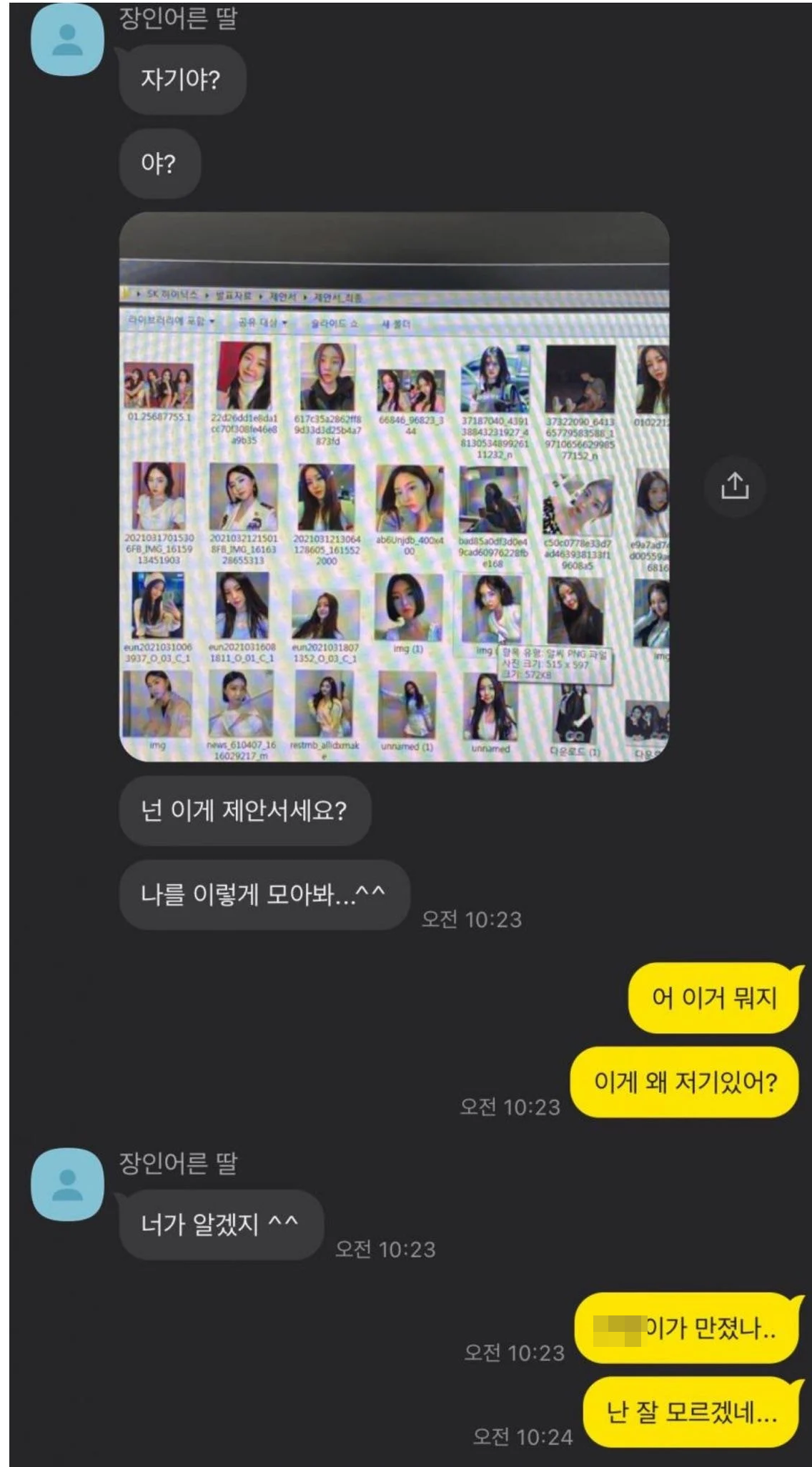Open the avatar beside the 너가 알겠지 message

tap(67, 1185)
